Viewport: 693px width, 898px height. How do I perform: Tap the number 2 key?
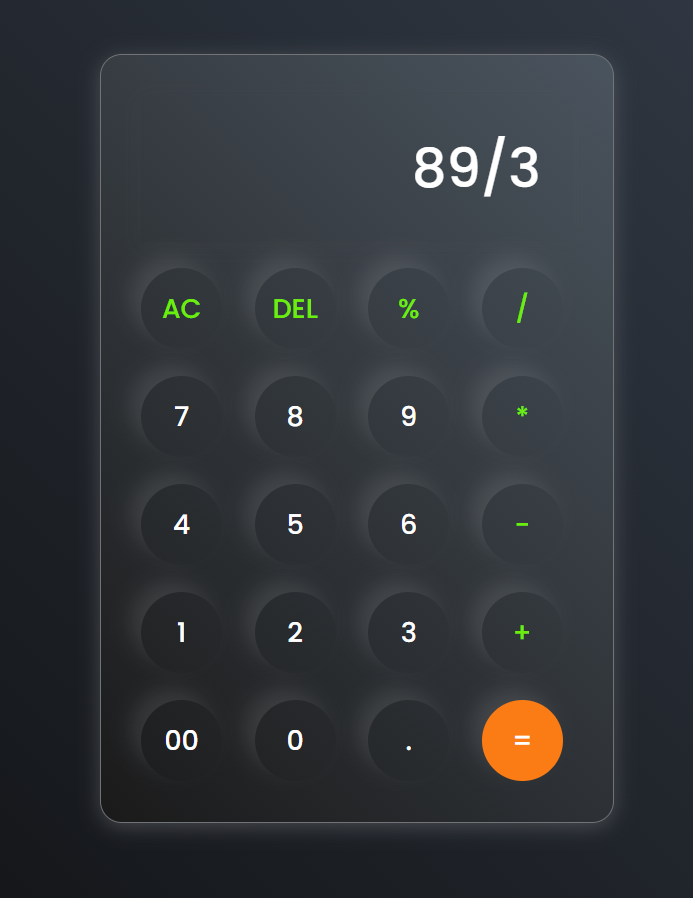(x=295, y=633)
